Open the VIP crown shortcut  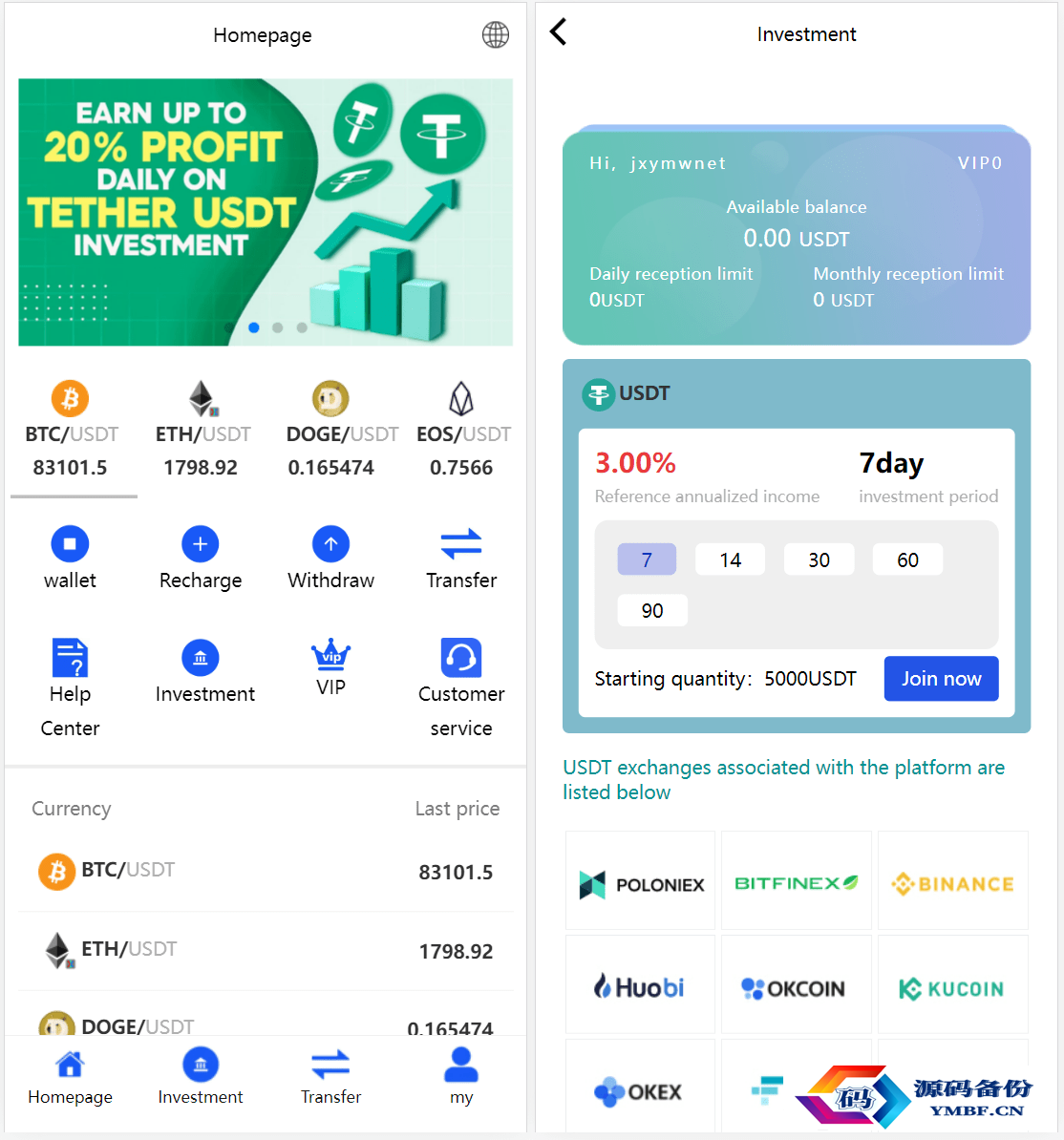(x=330, y=666)
